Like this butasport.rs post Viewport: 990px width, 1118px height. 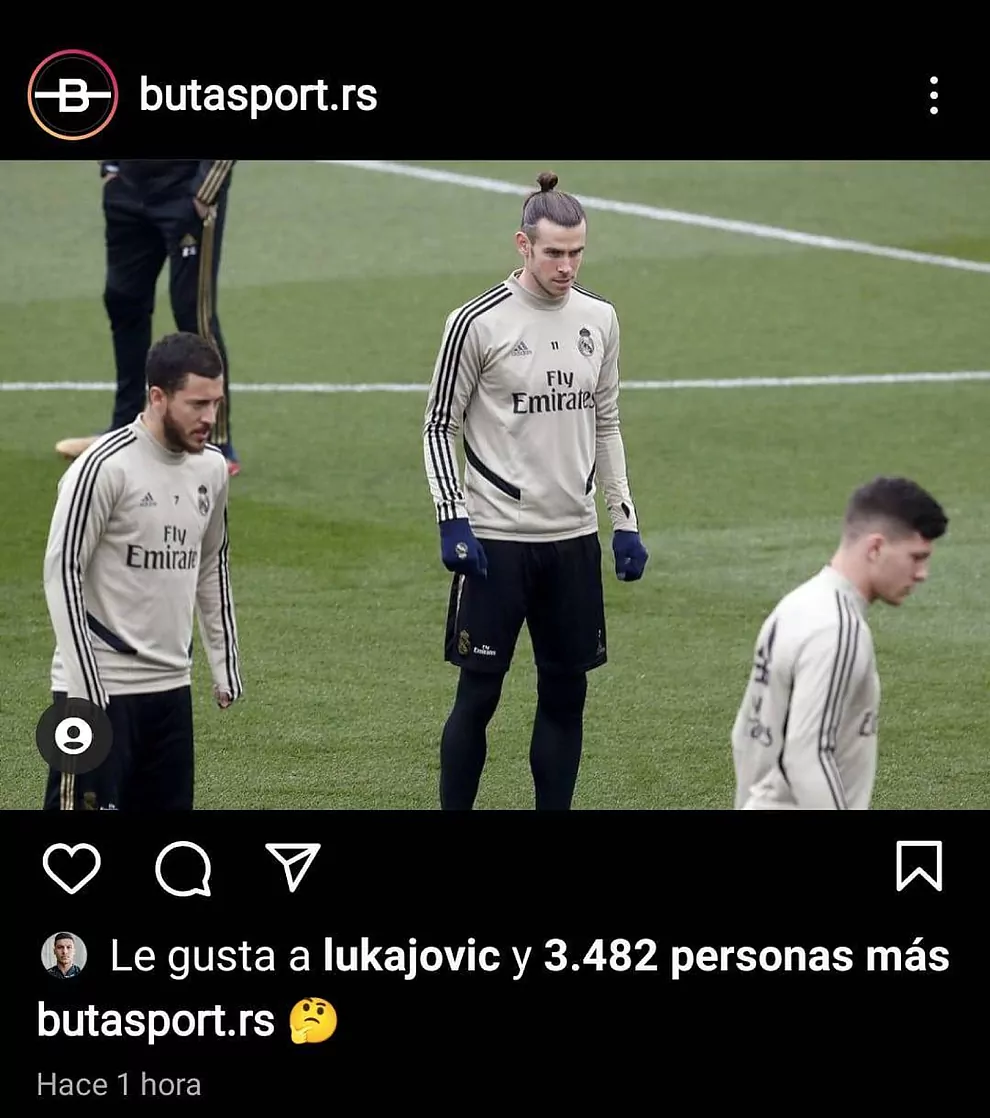point(71,867)
